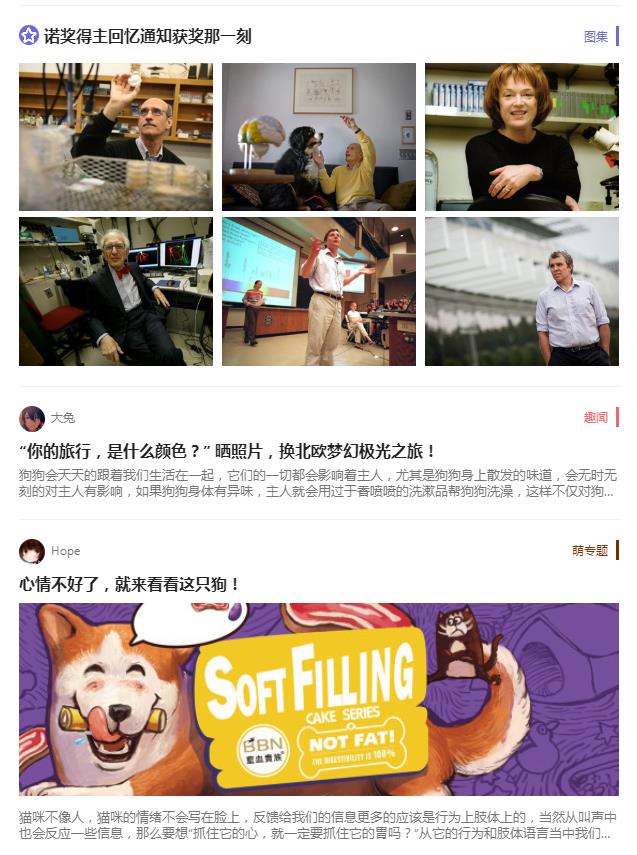The width and height of the screenshot is (637, 855).
Task: Open the 萌专题 category tag
Action: pos(589,551)
